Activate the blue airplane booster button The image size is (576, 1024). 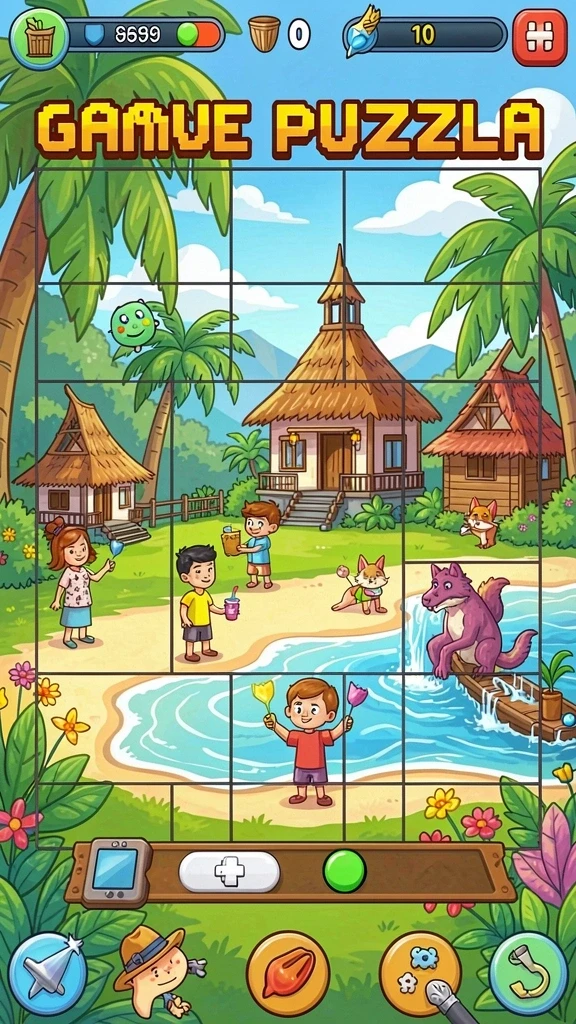pyautogui.click(x=48, y=973)
